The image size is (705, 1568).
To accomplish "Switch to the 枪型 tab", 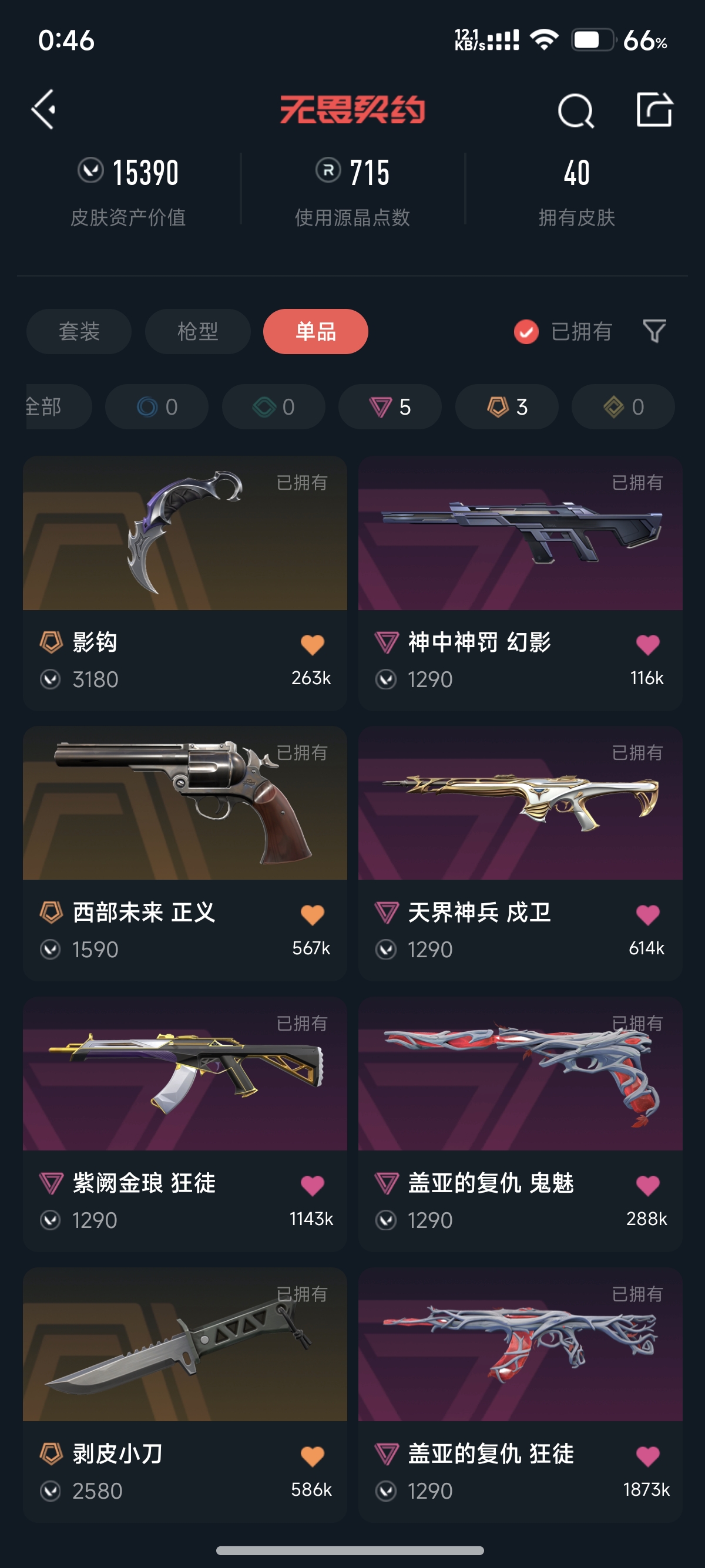I will point(197,331).
